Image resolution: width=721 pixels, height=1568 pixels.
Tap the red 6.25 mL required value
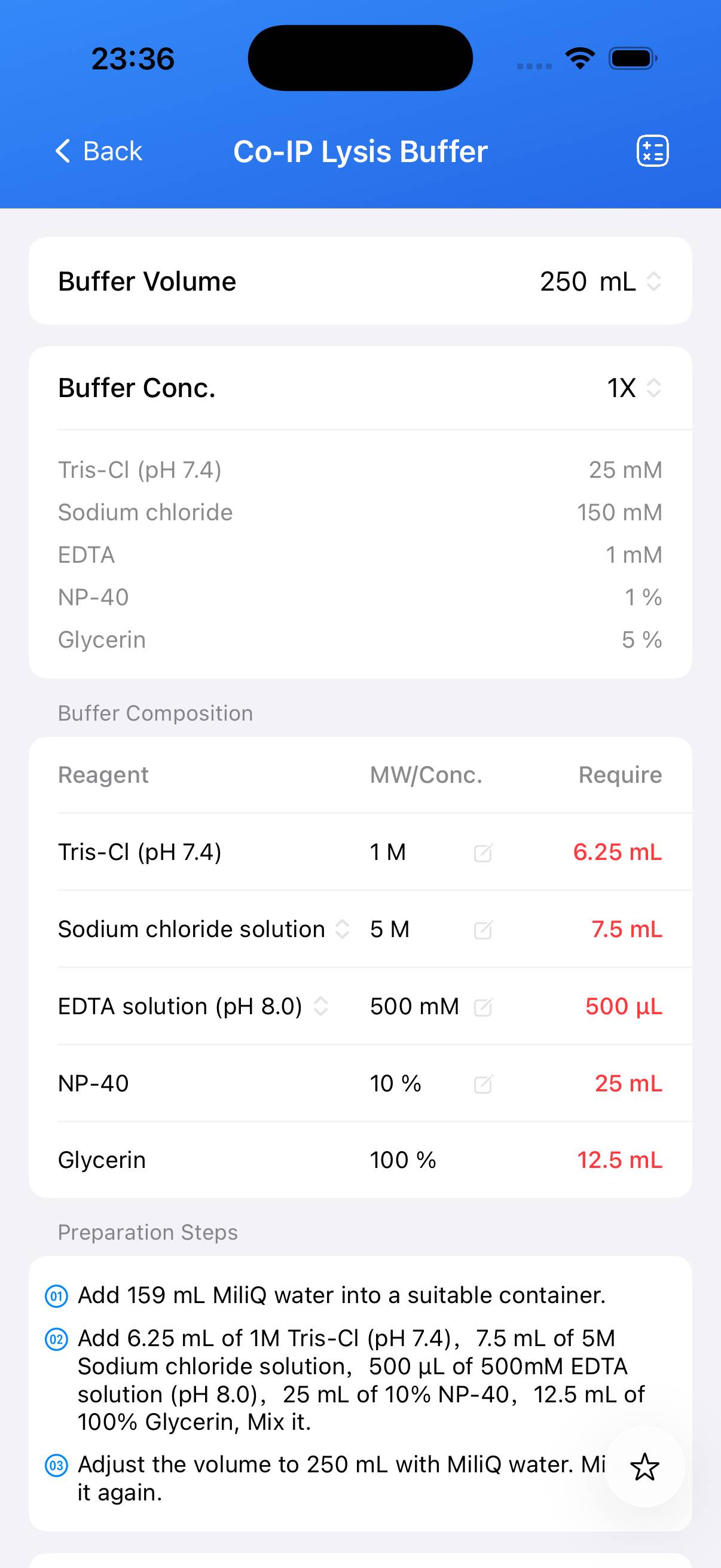coord(616,853)
